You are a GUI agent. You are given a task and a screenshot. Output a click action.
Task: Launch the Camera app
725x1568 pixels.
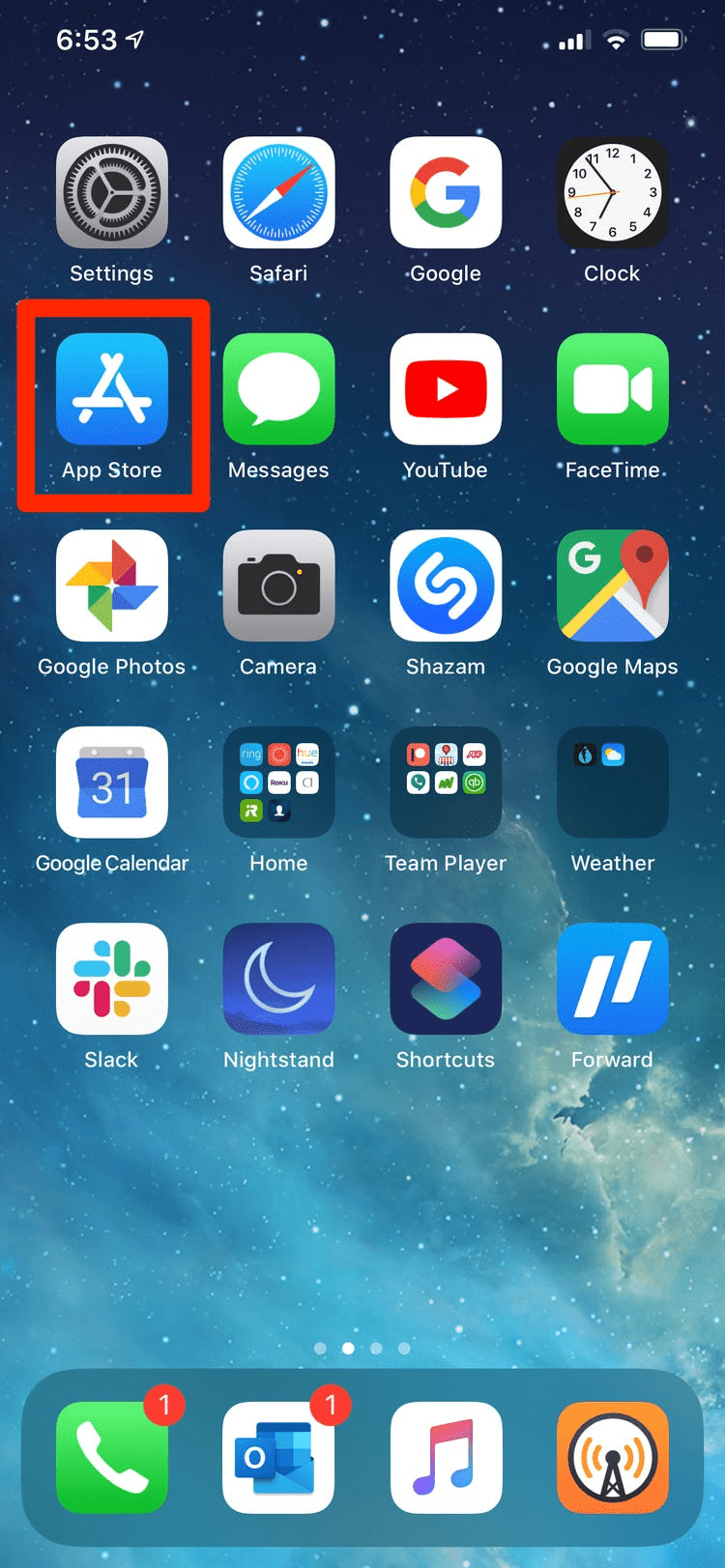click(x=278, y=585)
